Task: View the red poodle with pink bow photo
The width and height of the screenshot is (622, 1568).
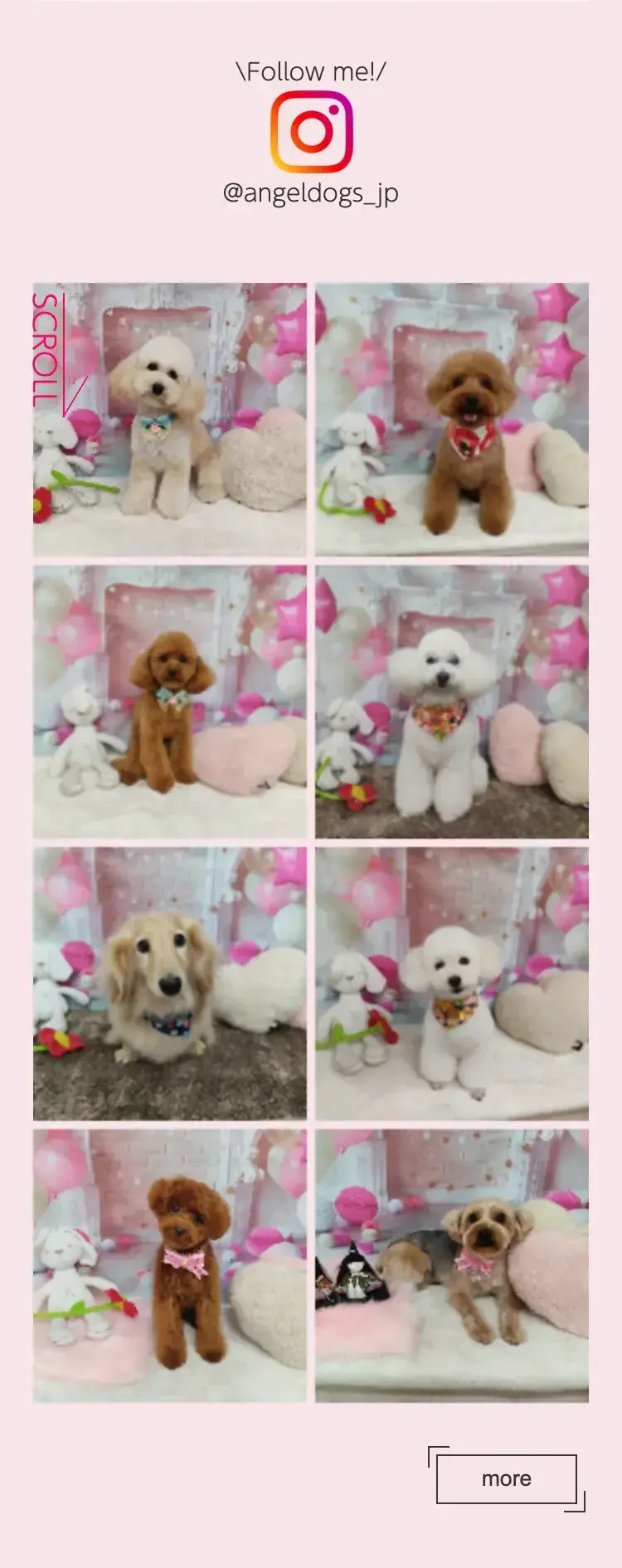Action: (x=170, y=1265)
